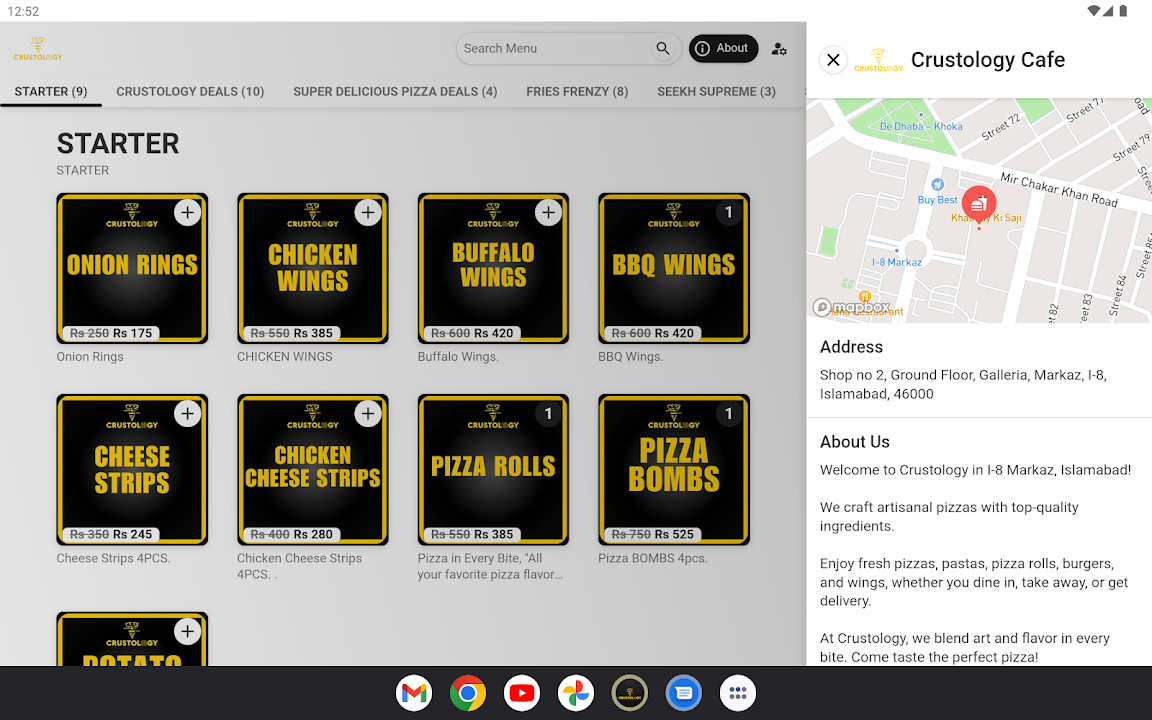This screenshot has height=720, width=1152.
Task: Add Chicken Wings with its plus icon
Action: (x=368, y=212)
